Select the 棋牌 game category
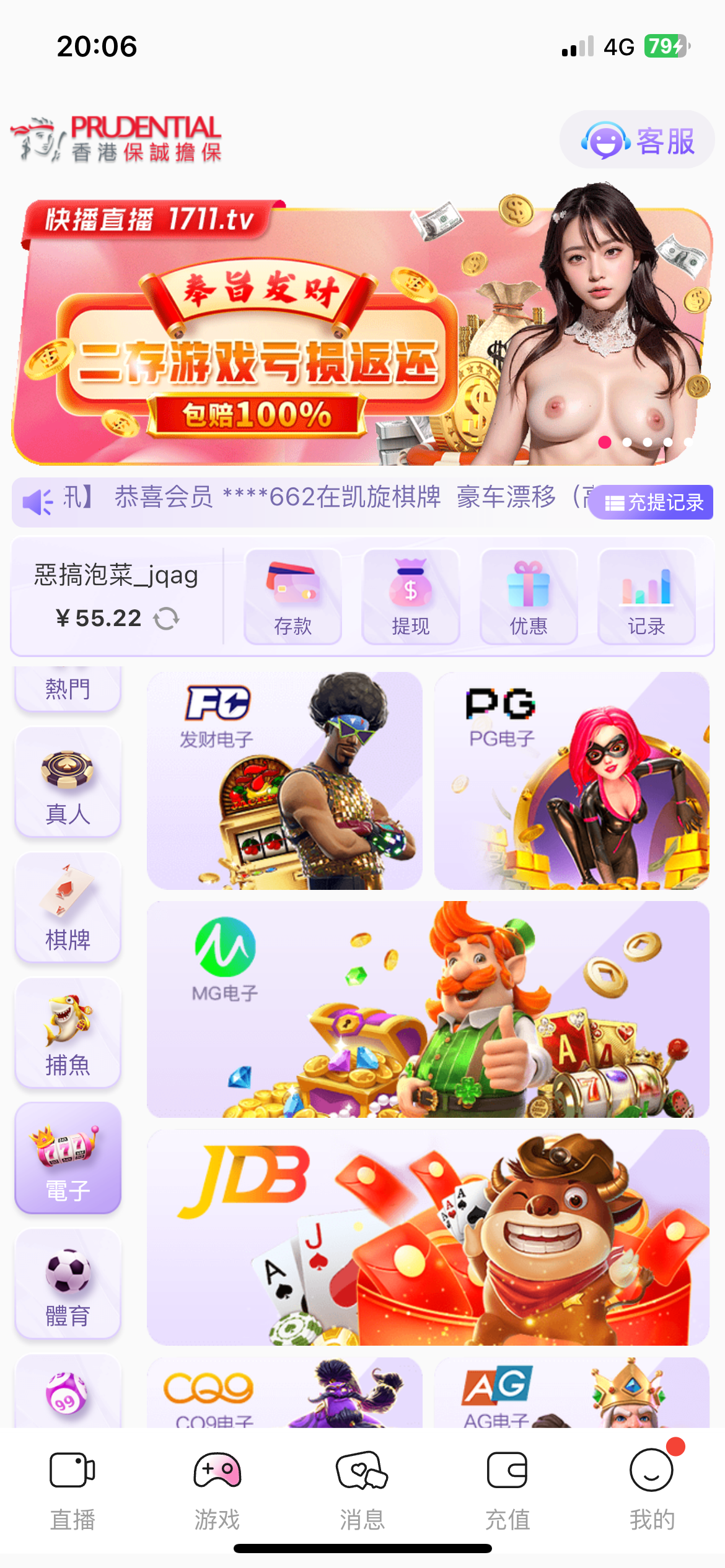The image size is (725, 1568). tap(68, 908)
